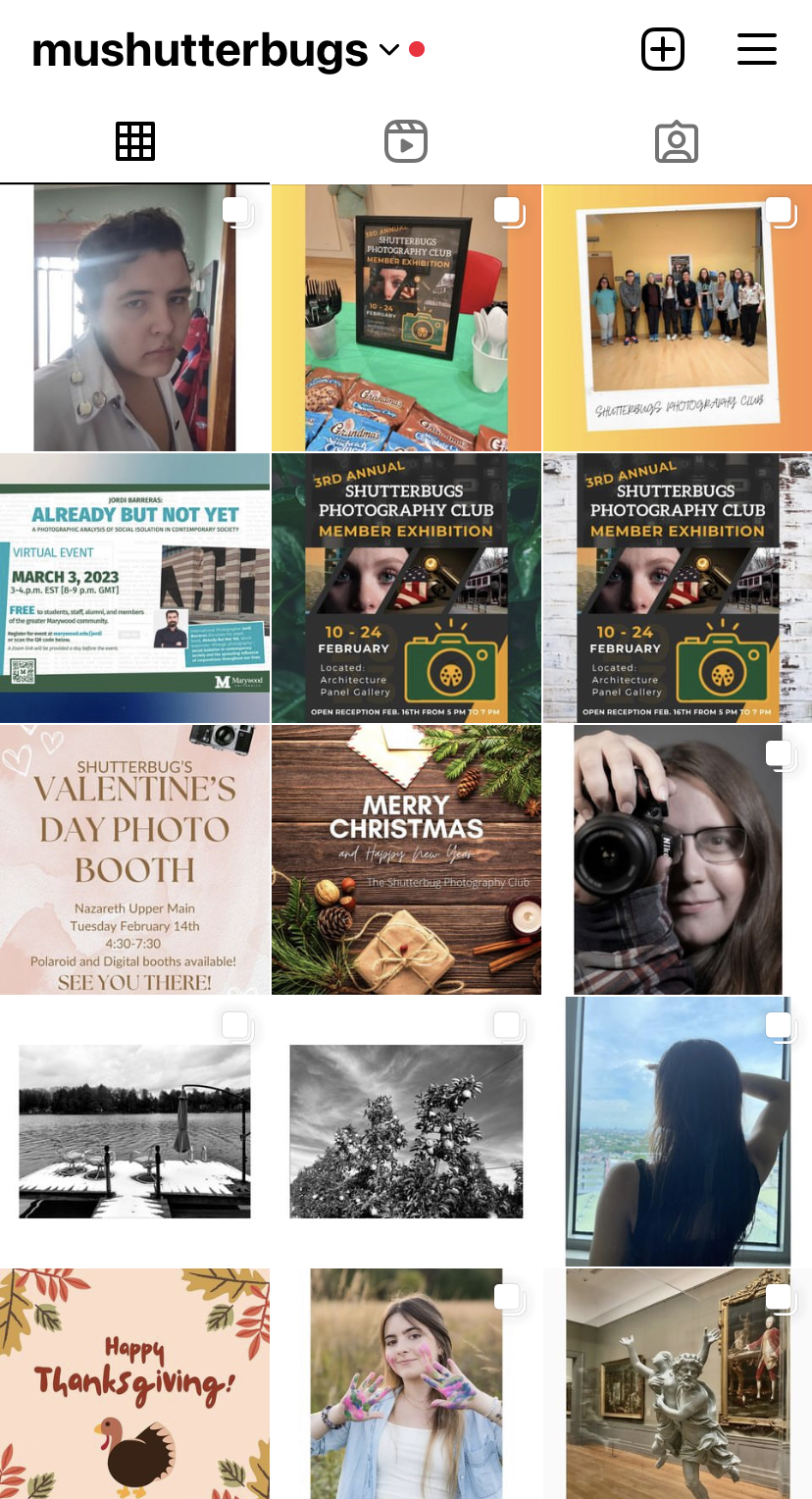Image resolution: width=812 pixels, height=1499 pixels.
Task: Open the hamburger menu
Action: click(757, 49)
